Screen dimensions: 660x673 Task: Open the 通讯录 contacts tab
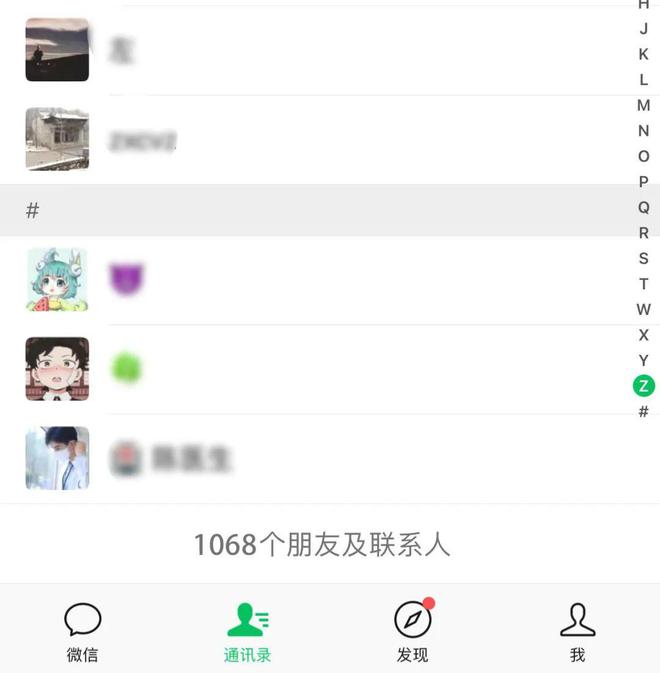pyautogui.click(x=247, y=632)
